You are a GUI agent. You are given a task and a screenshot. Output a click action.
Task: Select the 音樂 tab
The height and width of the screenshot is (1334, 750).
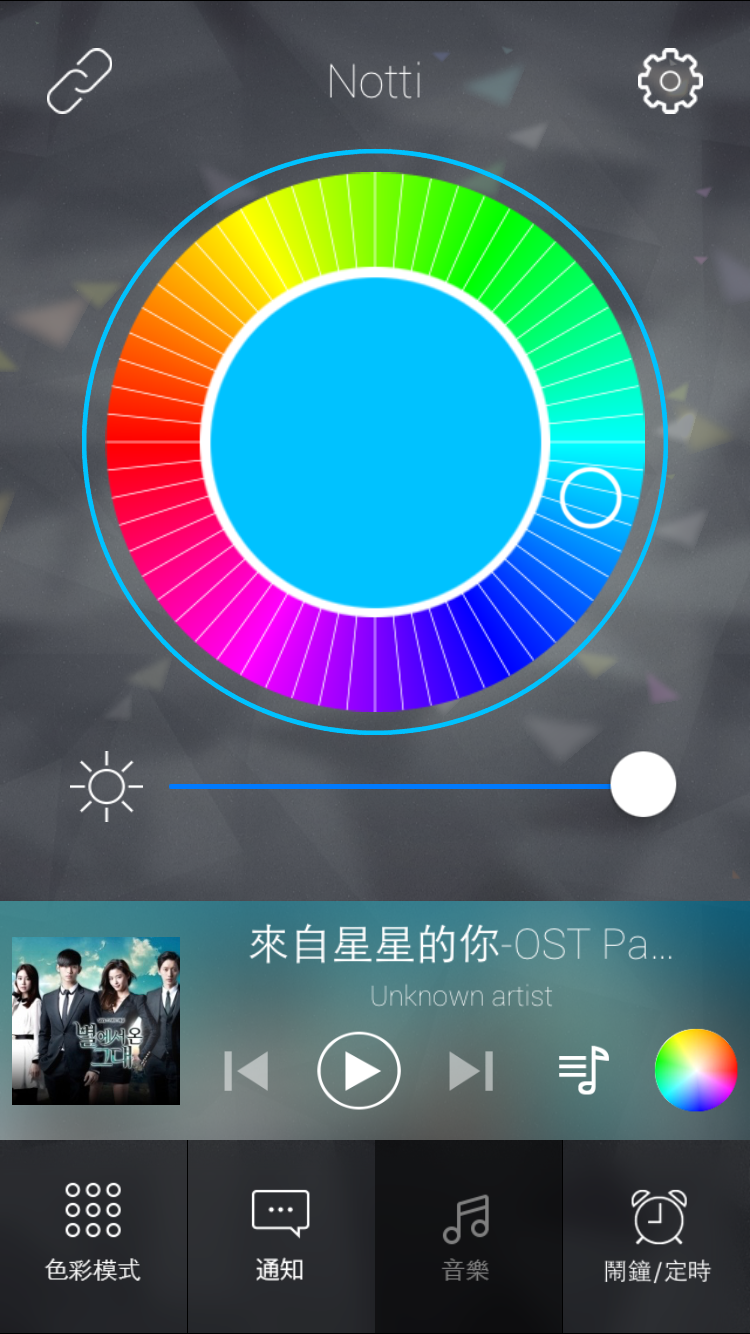pyautogui.click(x=468, y=1236)
